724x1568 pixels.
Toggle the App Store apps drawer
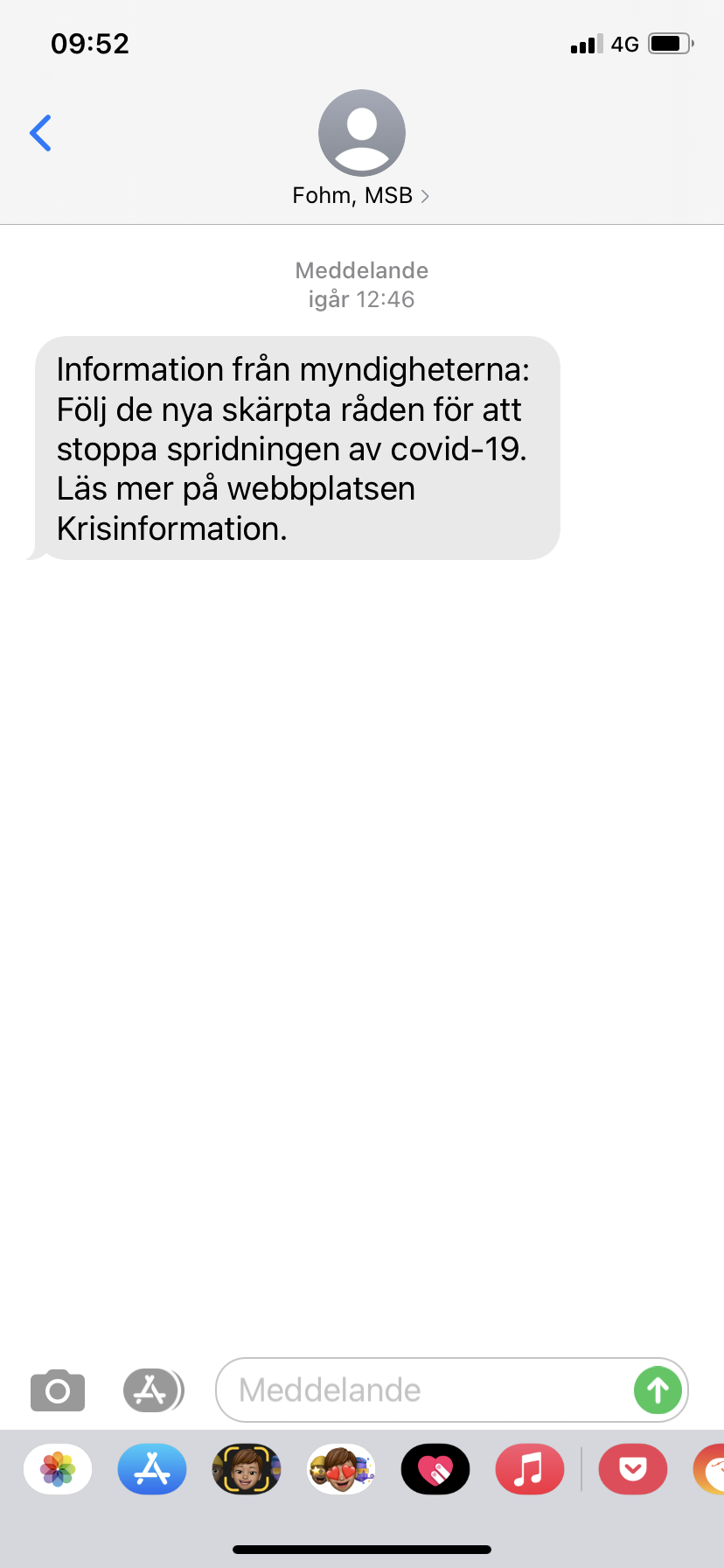coord(153,1389)
